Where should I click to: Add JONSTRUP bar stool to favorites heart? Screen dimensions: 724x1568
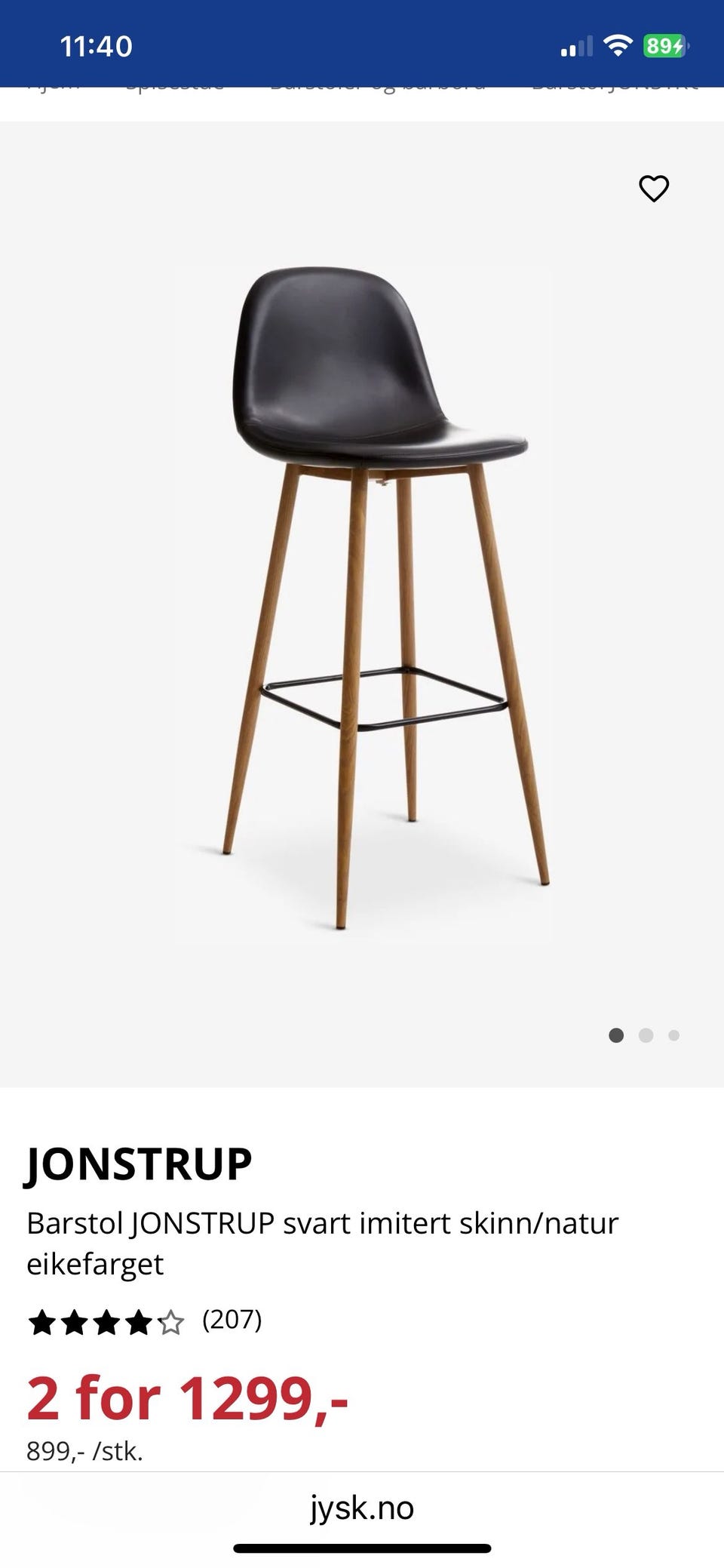coord(654,189)
